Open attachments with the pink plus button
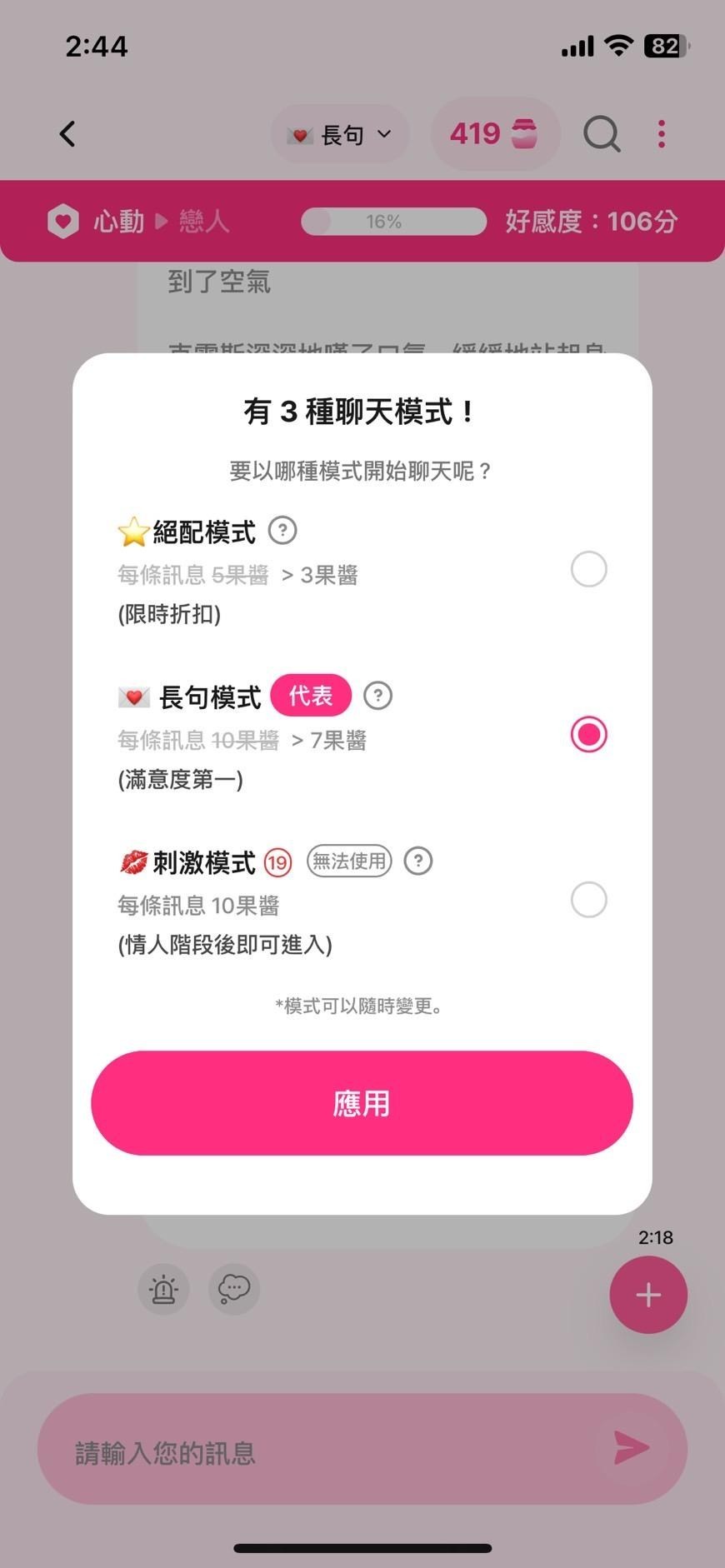The width and height of the screenshot is (725, 1568). coord(648,1295)
